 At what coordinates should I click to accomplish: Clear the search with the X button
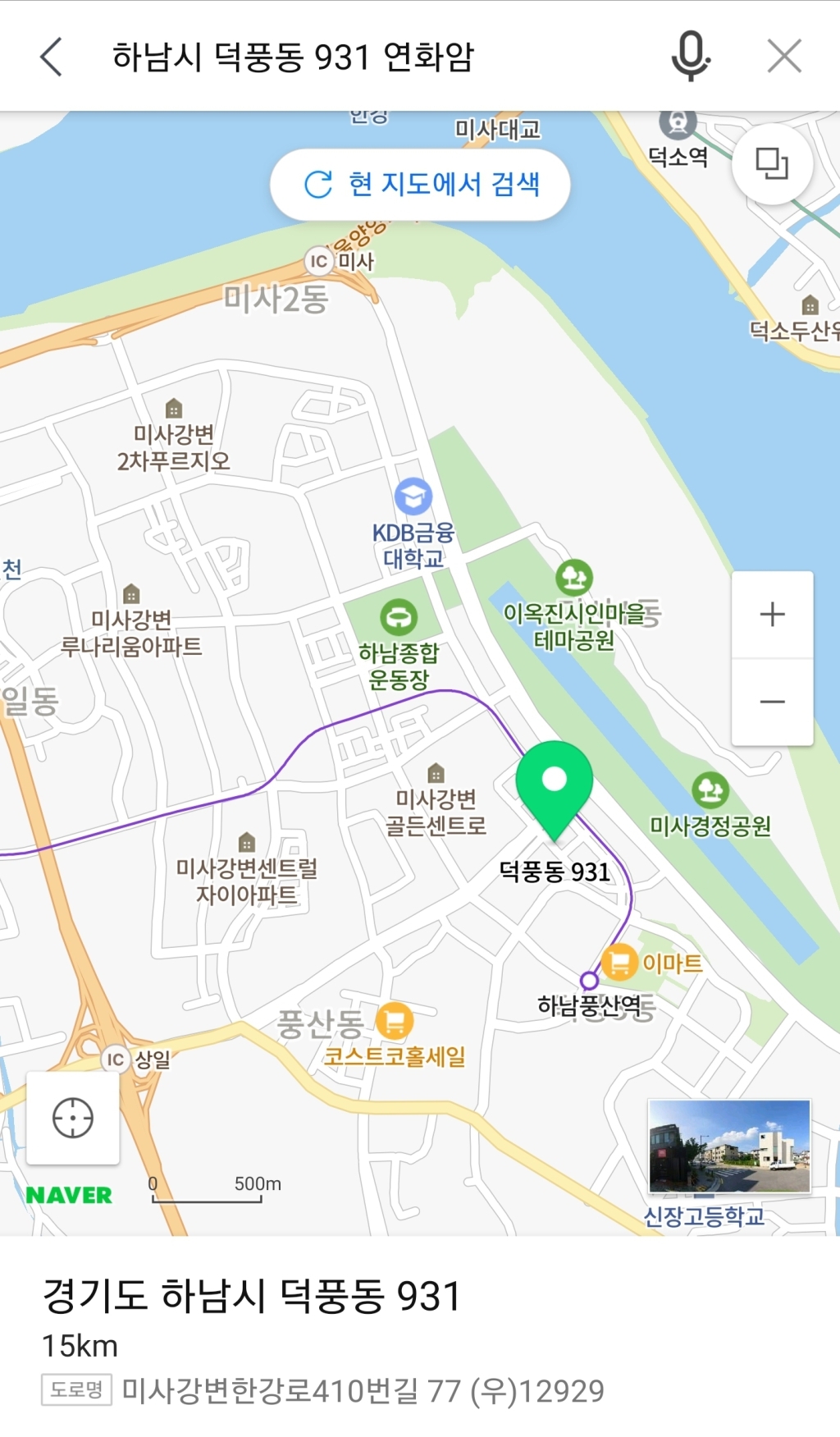coord(785,57)
